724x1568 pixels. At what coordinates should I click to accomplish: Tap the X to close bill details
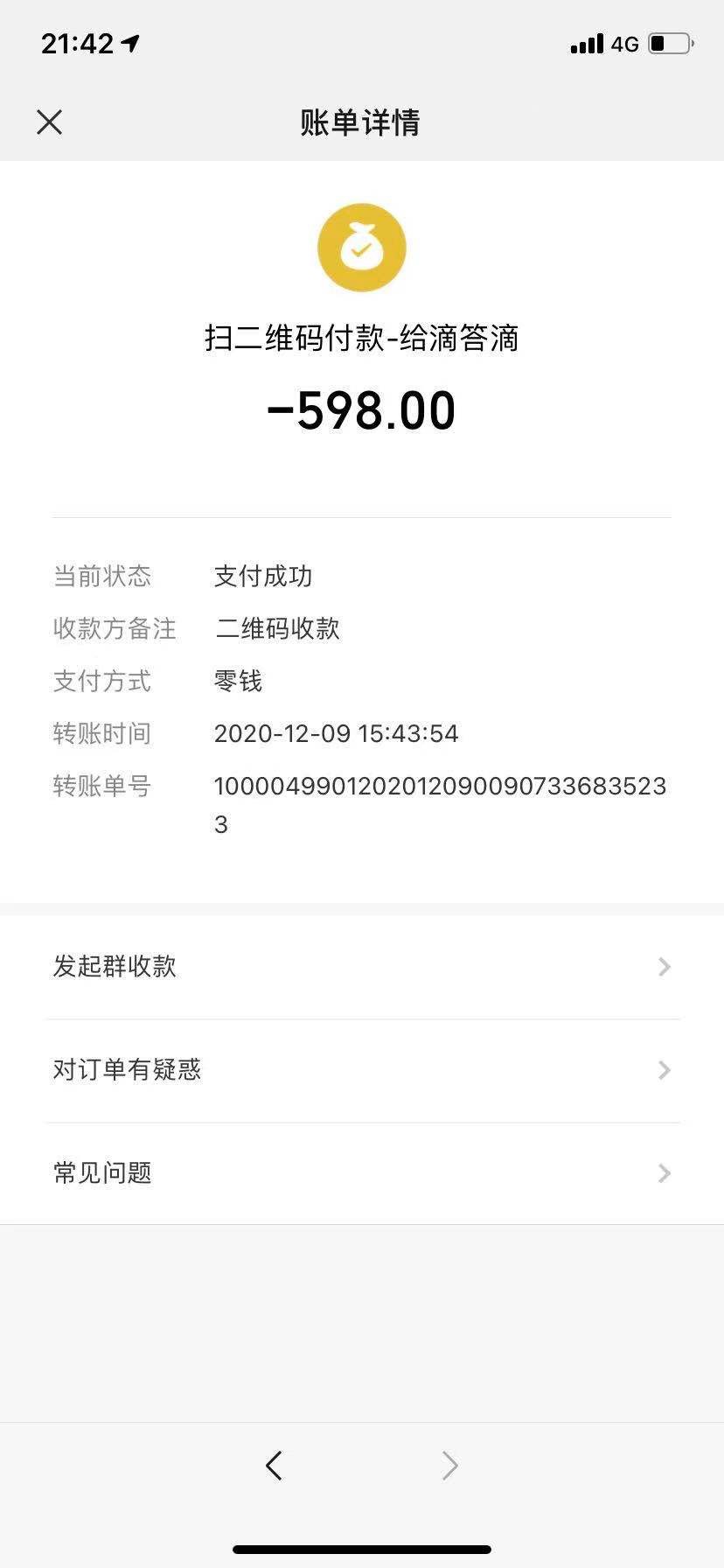pos(50,122)
